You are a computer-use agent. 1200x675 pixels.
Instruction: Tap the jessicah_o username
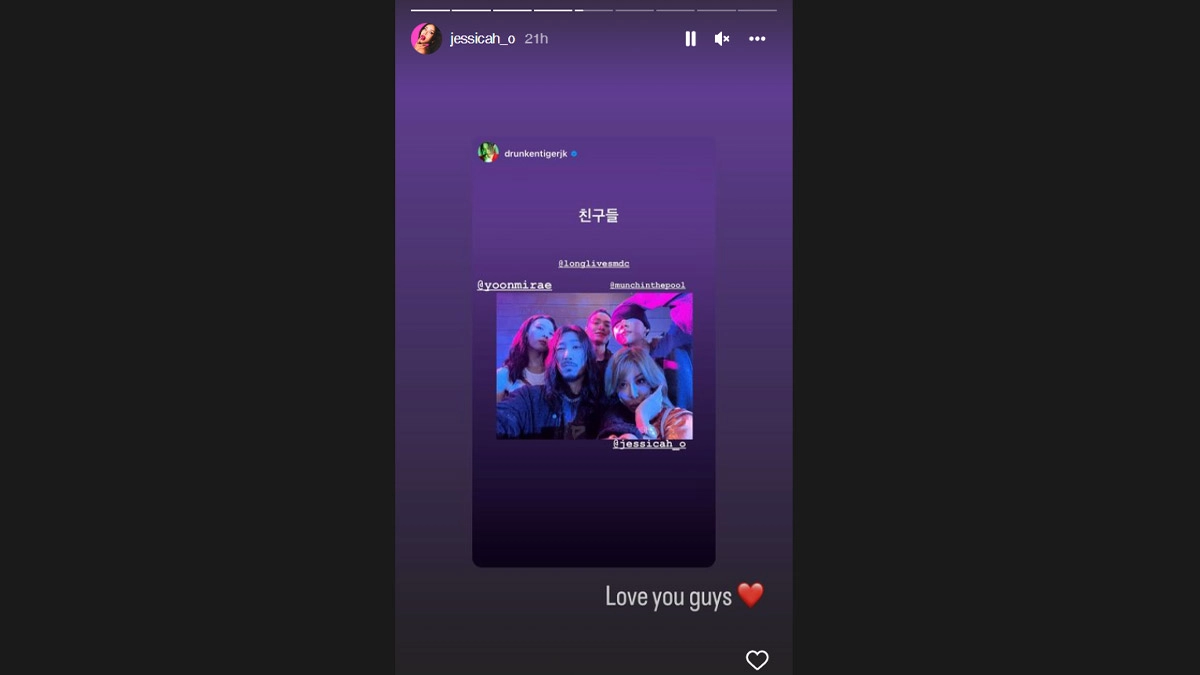(x=482, y=39)
